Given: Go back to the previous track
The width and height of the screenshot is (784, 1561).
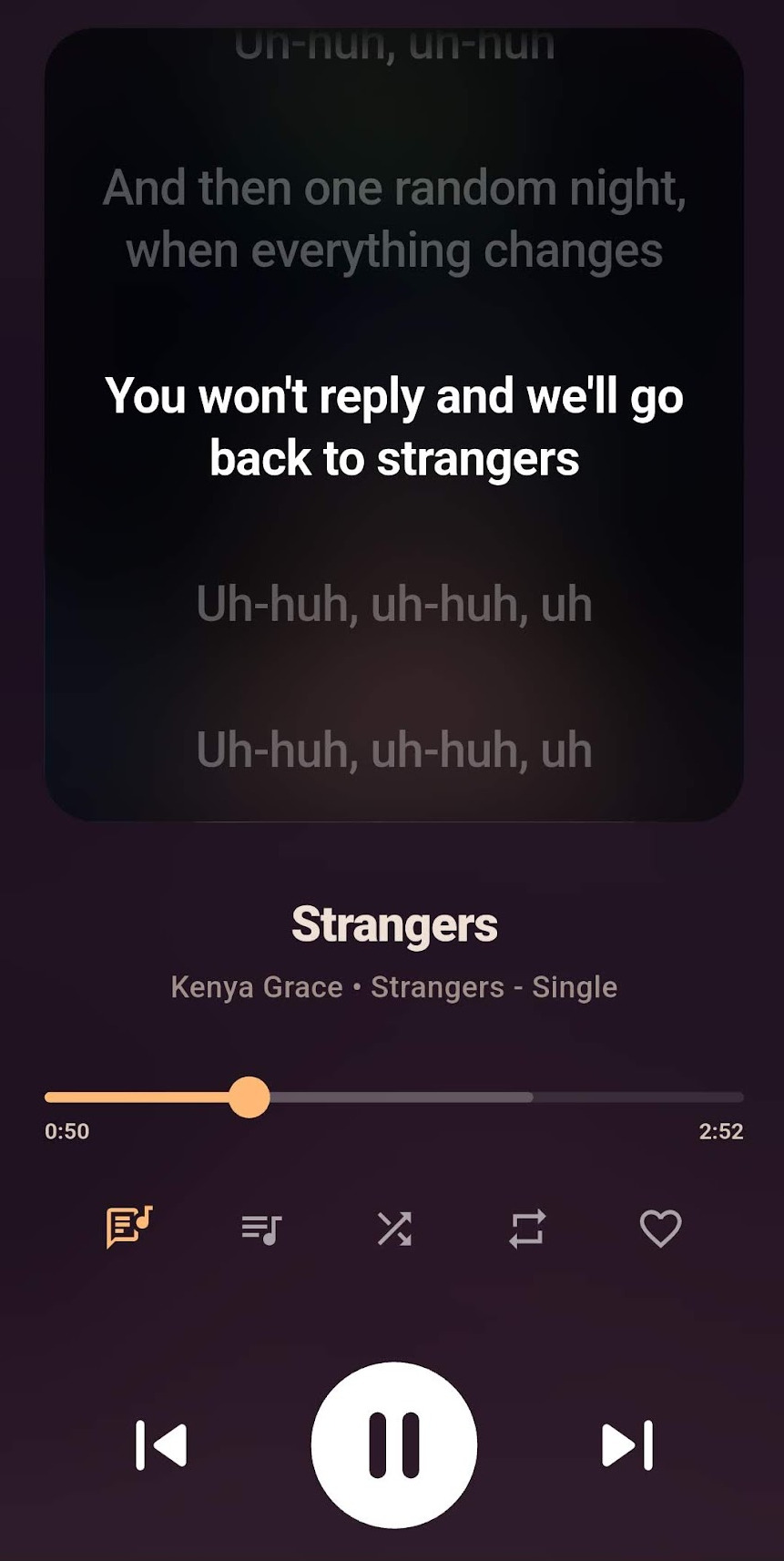Looking at the screenshot, I should click(x=161, y=1445).
